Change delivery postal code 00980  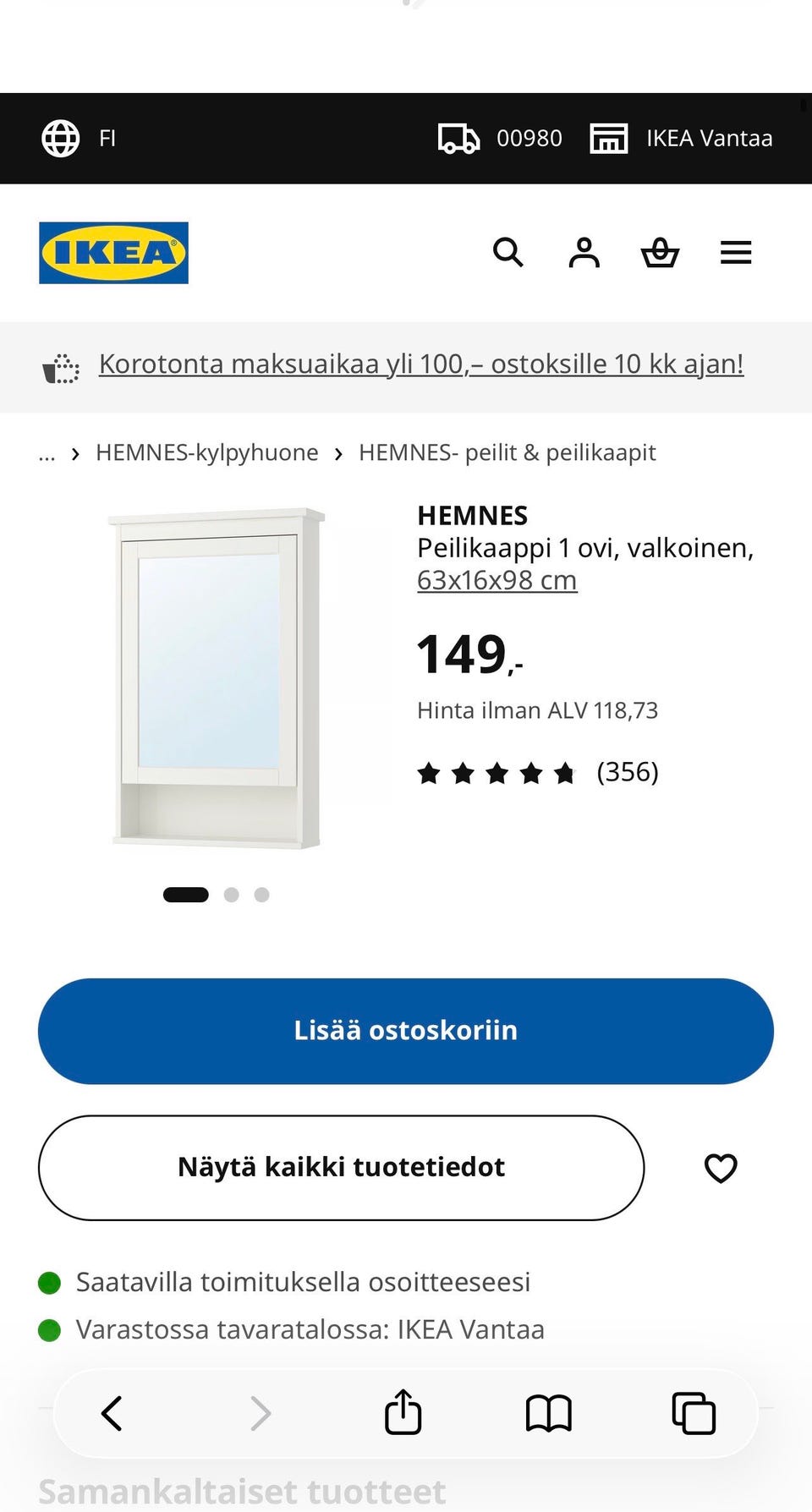click(500, 138)
